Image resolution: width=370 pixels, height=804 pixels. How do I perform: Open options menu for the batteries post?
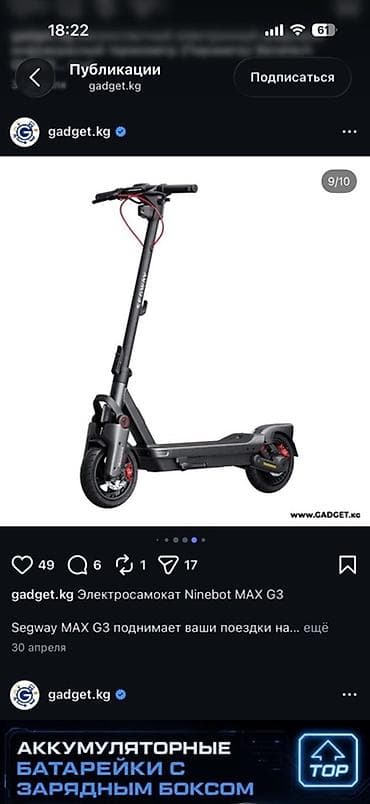(349, 695)
